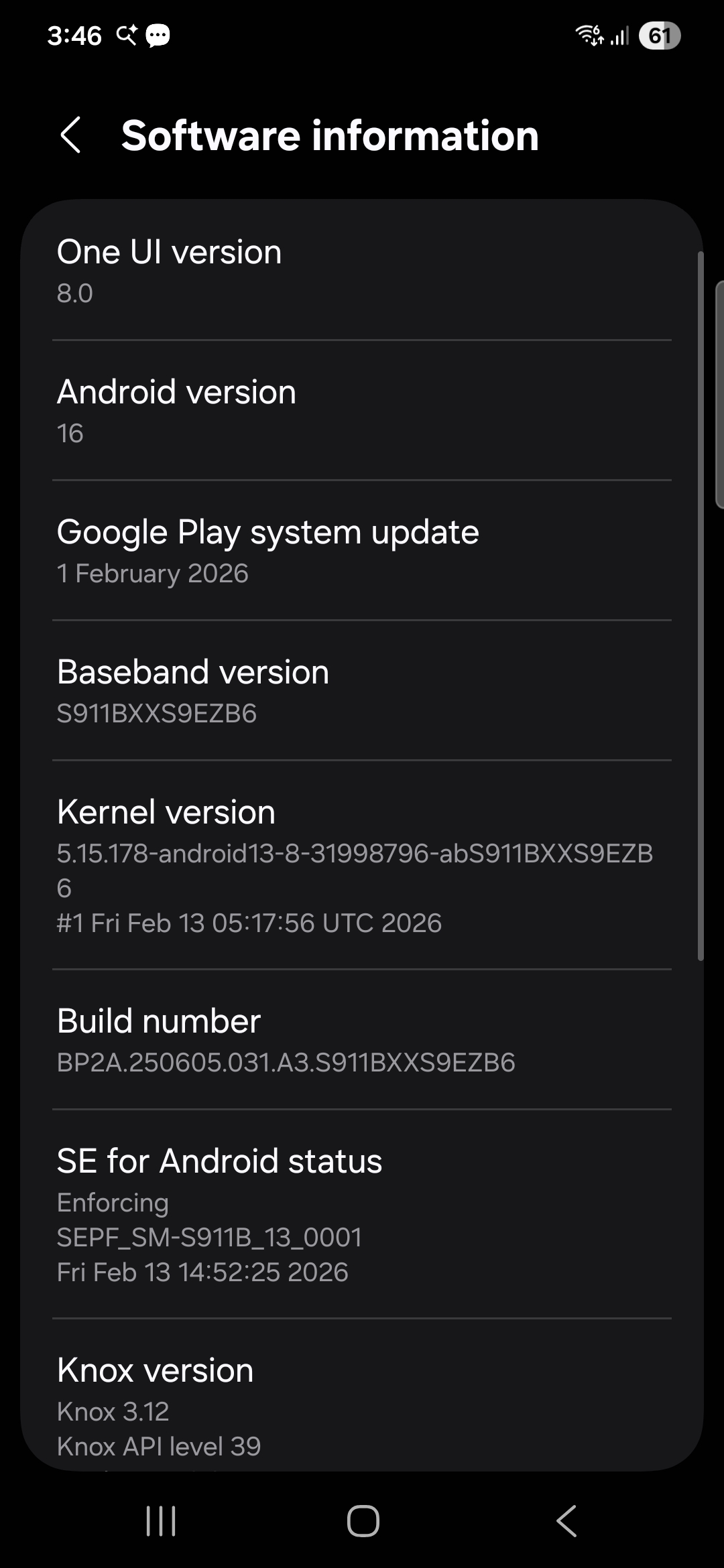Screen dimensions: 724x1568
Task: Tap the clock showing 3:46
Action: (74, 35)
